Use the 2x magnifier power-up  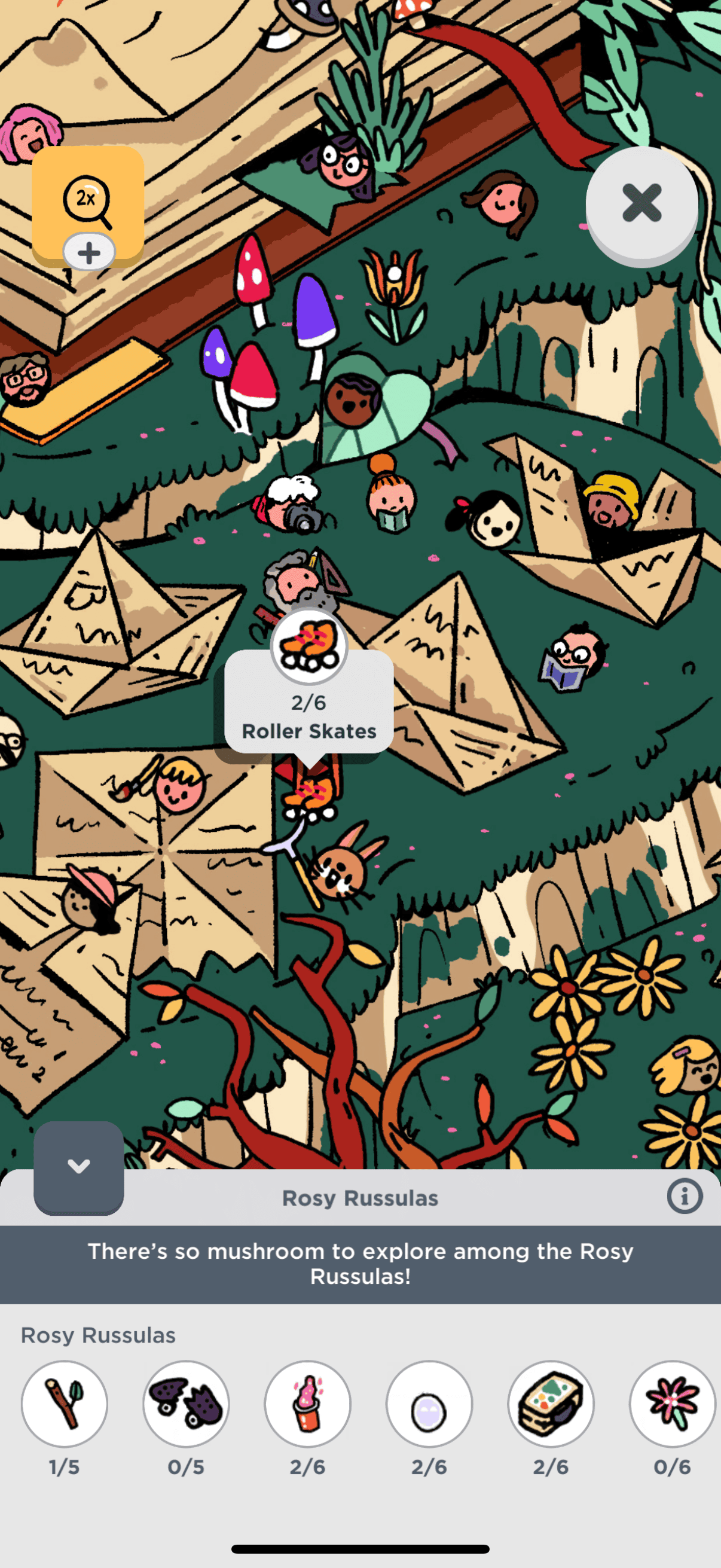(87, 200)
